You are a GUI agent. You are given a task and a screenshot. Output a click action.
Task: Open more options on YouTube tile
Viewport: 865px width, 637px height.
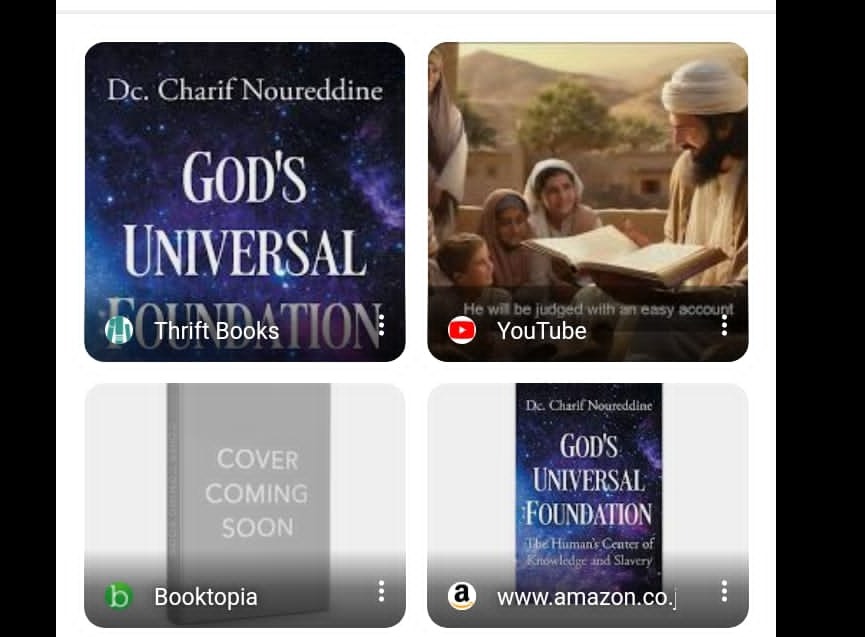[x=724, y=326]
